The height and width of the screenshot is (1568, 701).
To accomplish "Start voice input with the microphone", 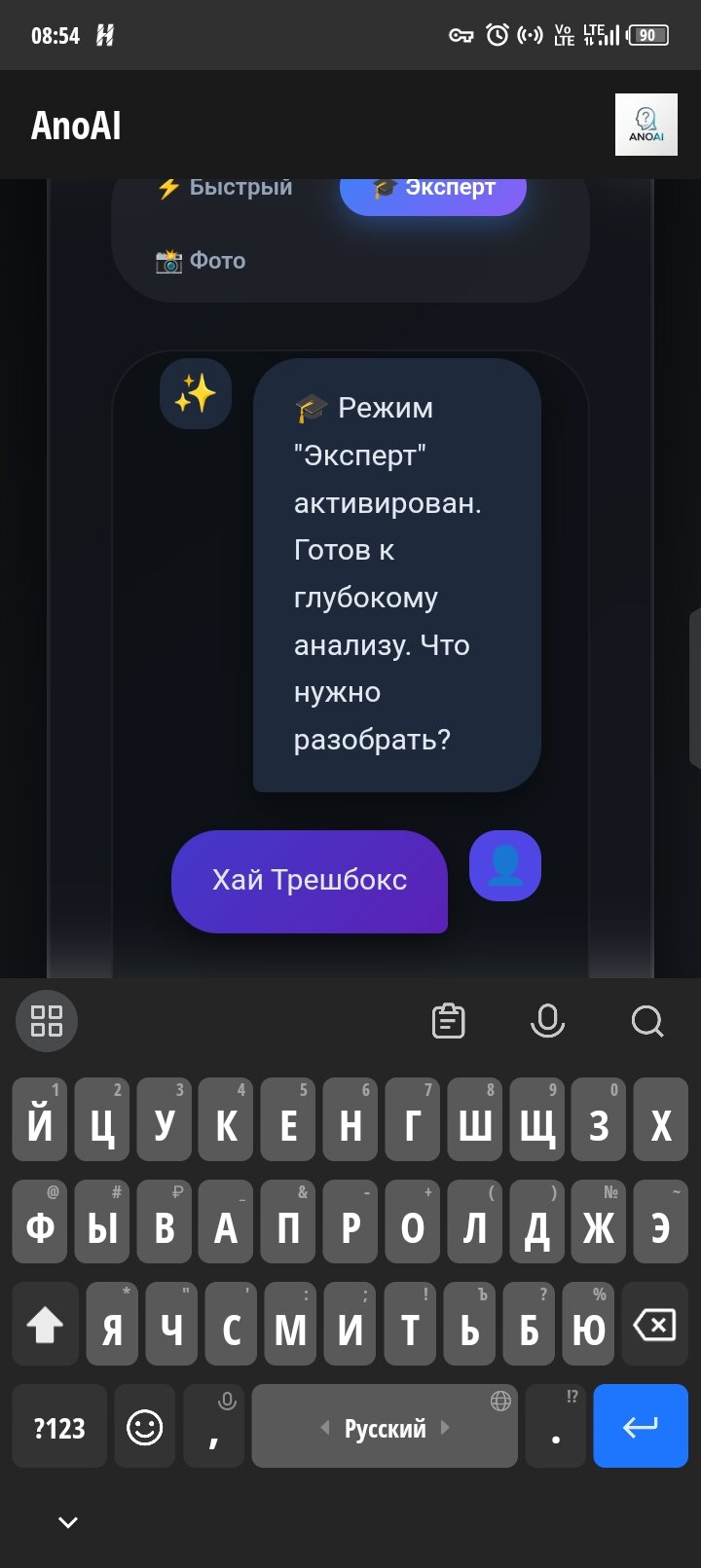I will [547, 1021].
